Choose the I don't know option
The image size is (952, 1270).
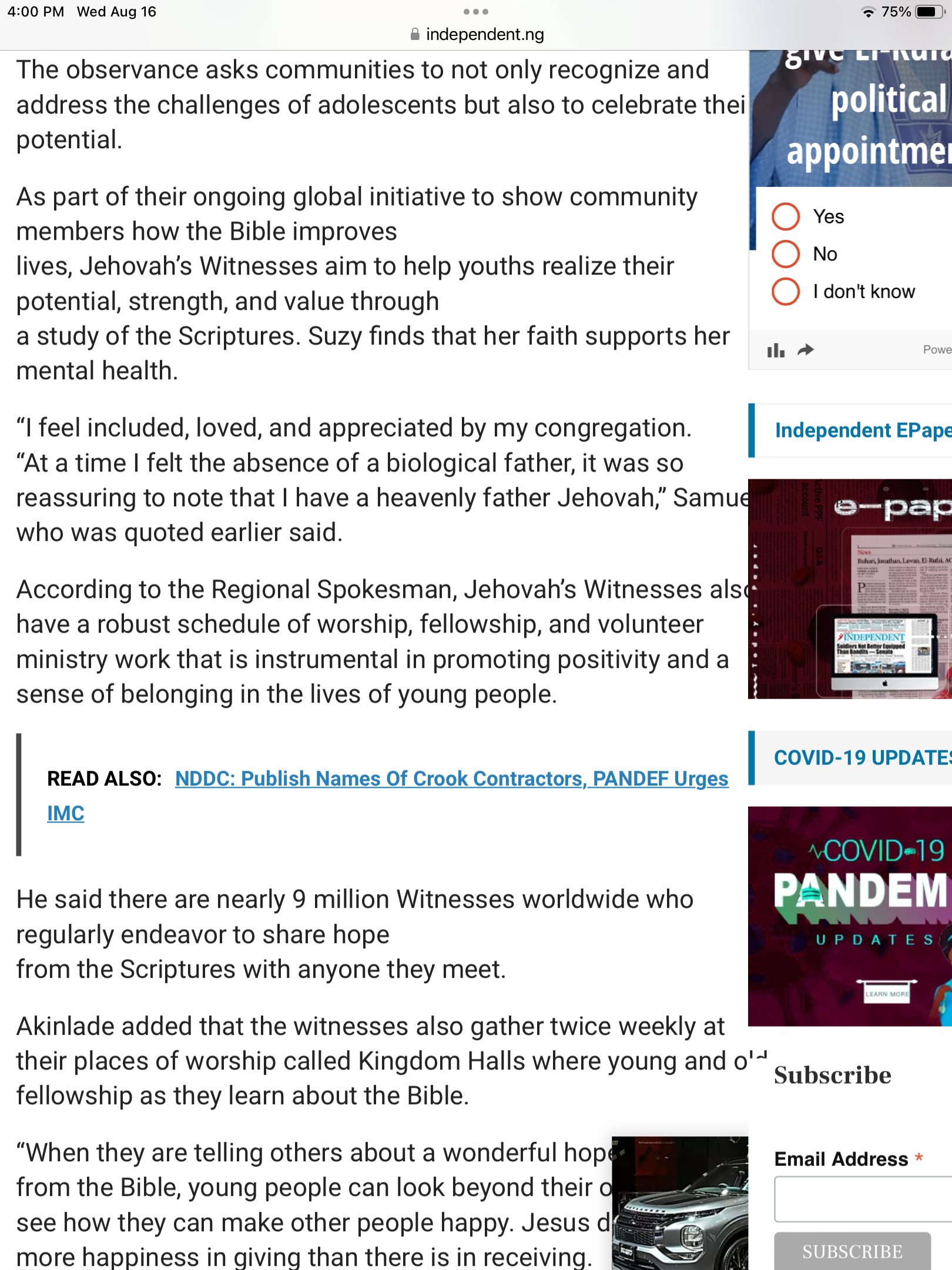786,292
